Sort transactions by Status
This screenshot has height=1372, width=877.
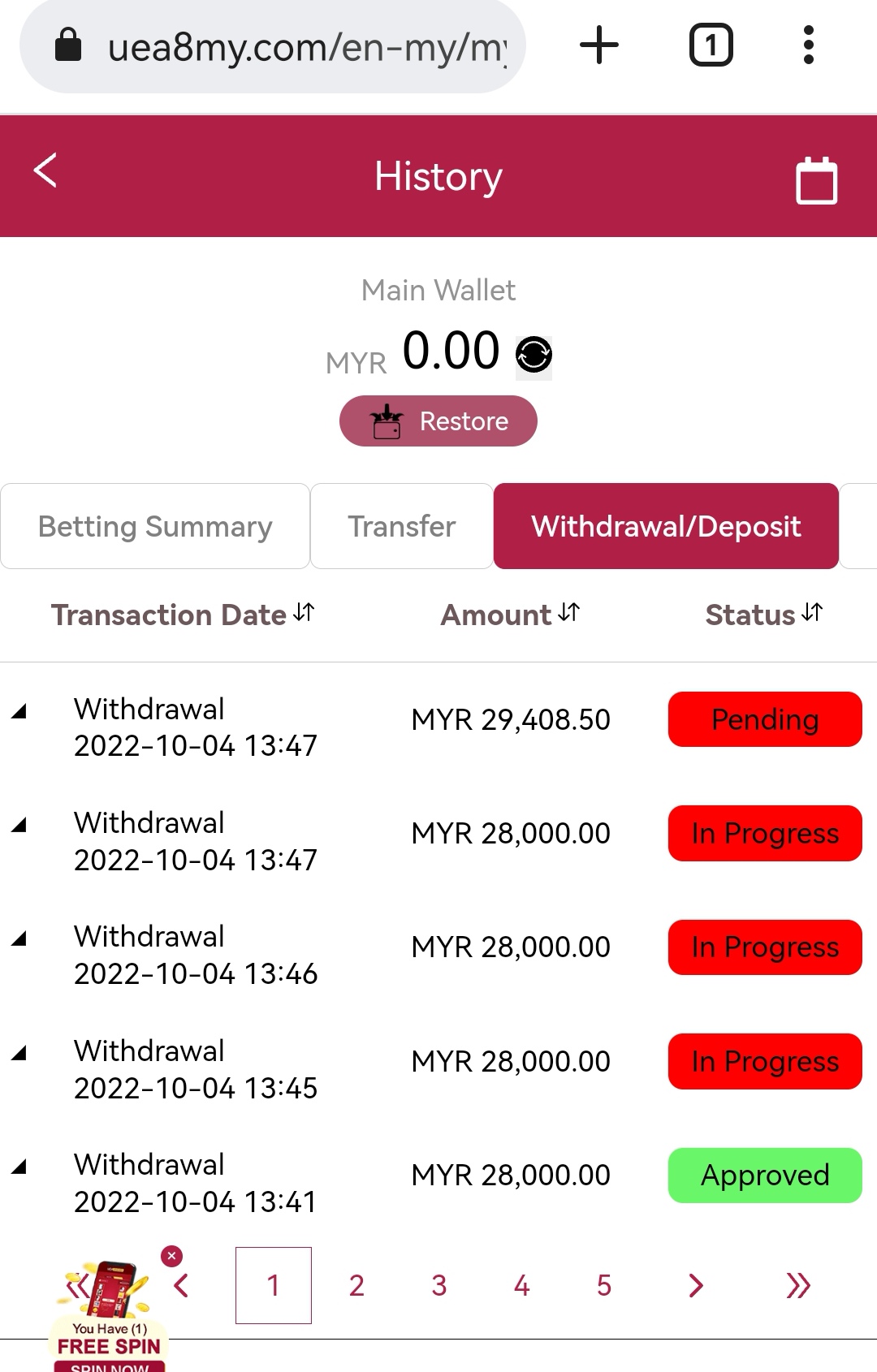tap(763, 615)
